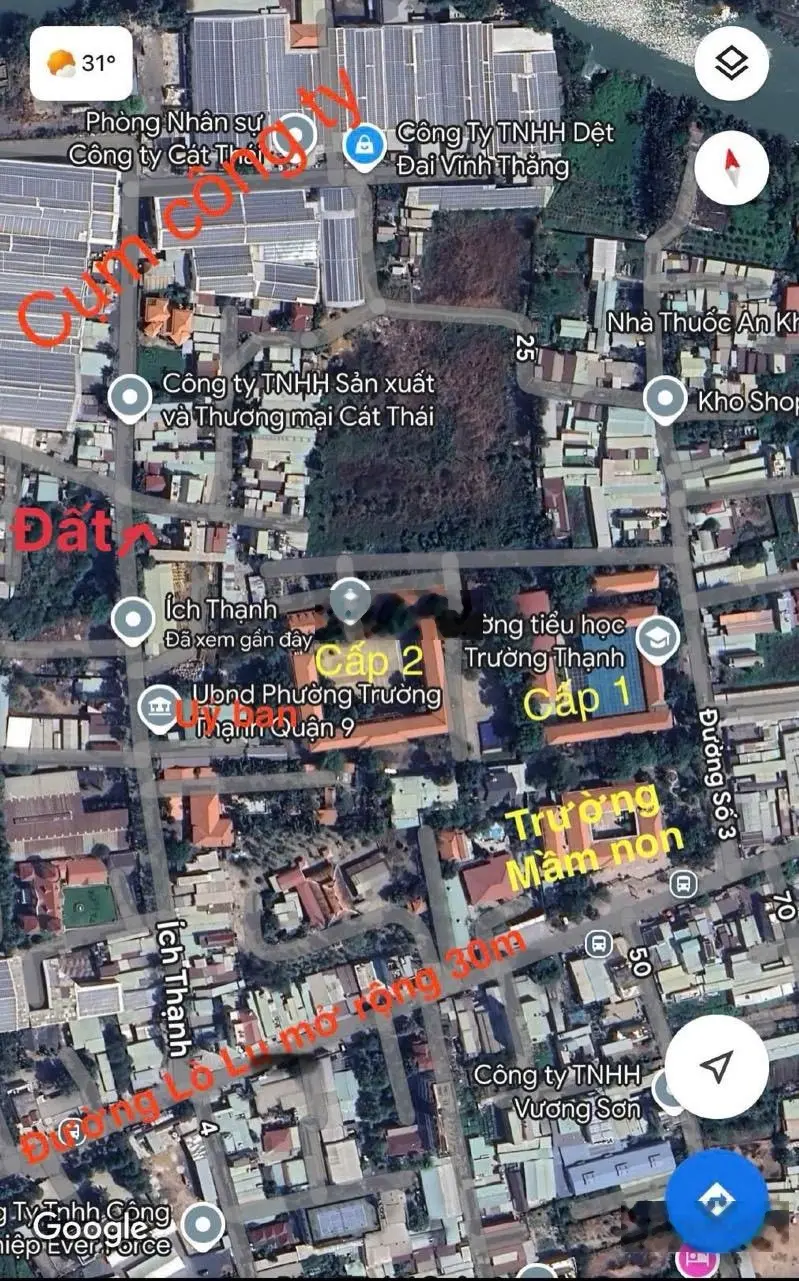This screenshot has height=1281, width=799.
Task: Open the Ích Thạnh recently viewed pin
Action: click(x=133, y=620)
